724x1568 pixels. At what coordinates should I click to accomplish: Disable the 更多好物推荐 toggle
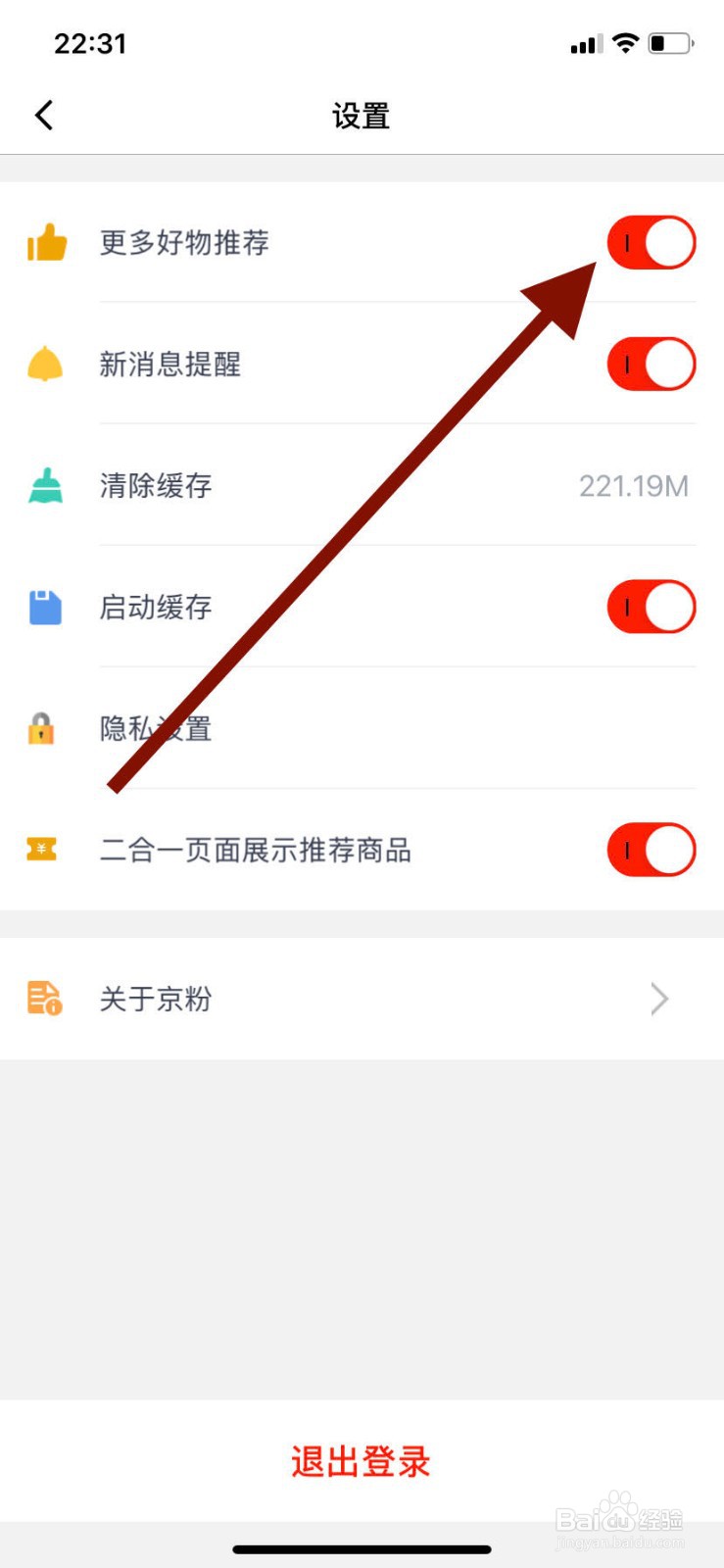pyautogui.click(x=651, y=242)
